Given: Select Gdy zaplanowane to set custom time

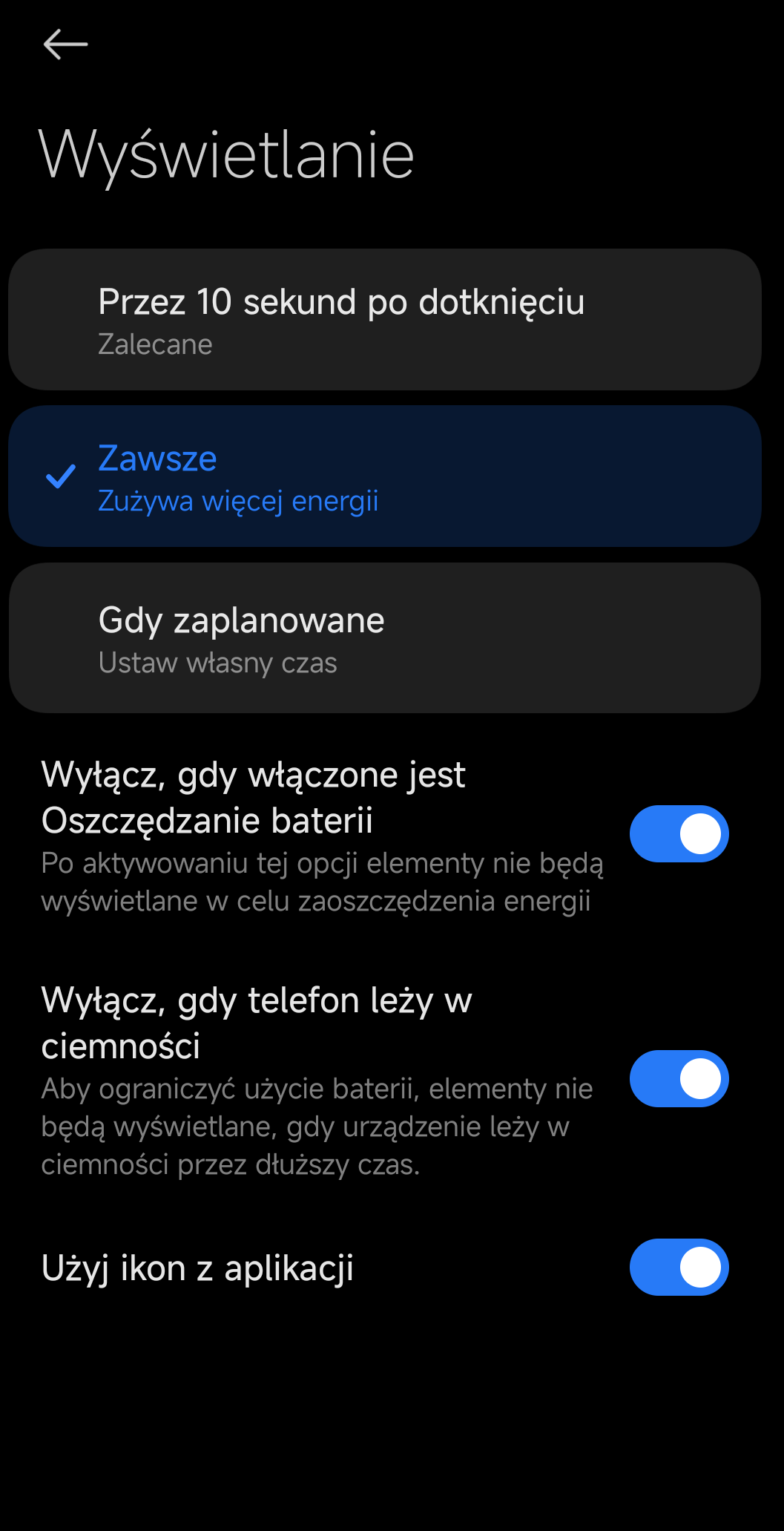Looking at the screenshot, I should coord(384,638).
